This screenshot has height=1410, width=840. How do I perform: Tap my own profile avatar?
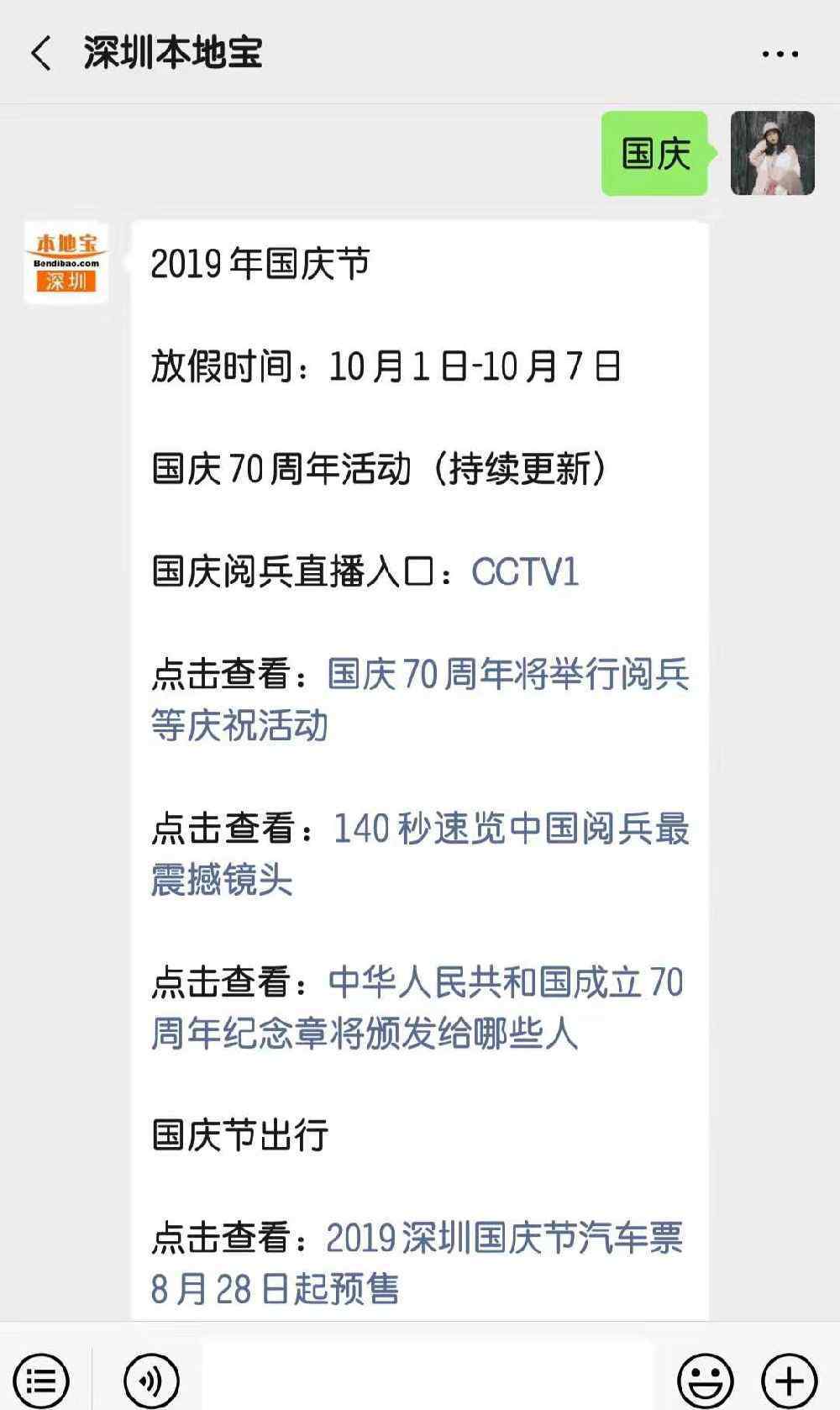[773, 153]
